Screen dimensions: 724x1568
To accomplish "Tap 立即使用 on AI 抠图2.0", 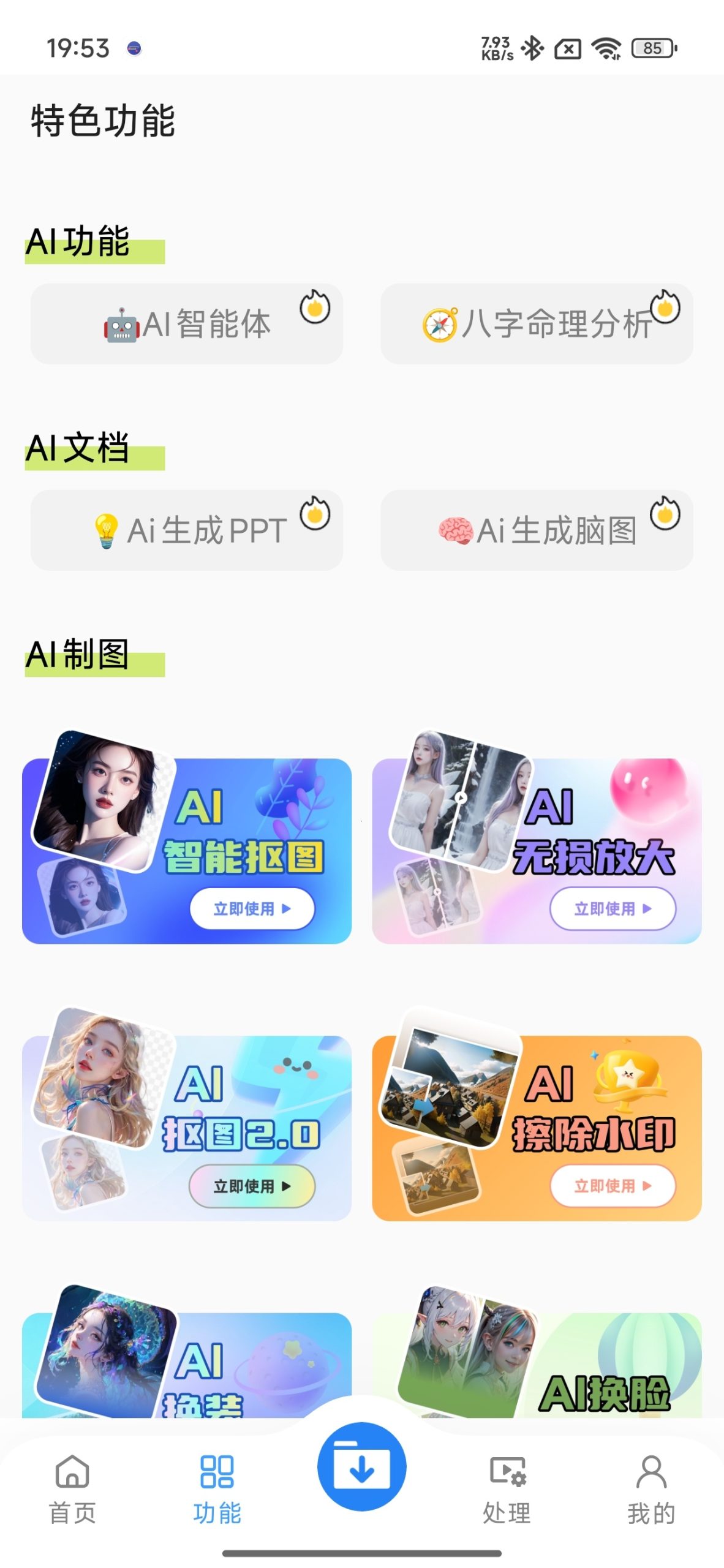I will pos(250,1186).
